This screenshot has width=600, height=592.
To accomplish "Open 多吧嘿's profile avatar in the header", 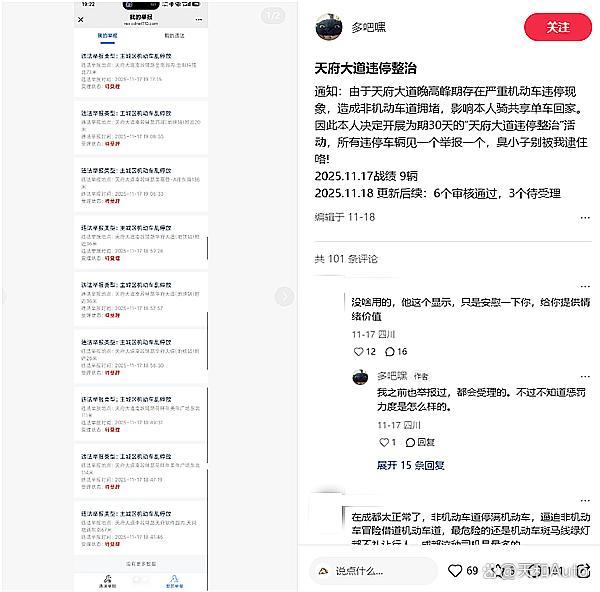I will 330,27.
